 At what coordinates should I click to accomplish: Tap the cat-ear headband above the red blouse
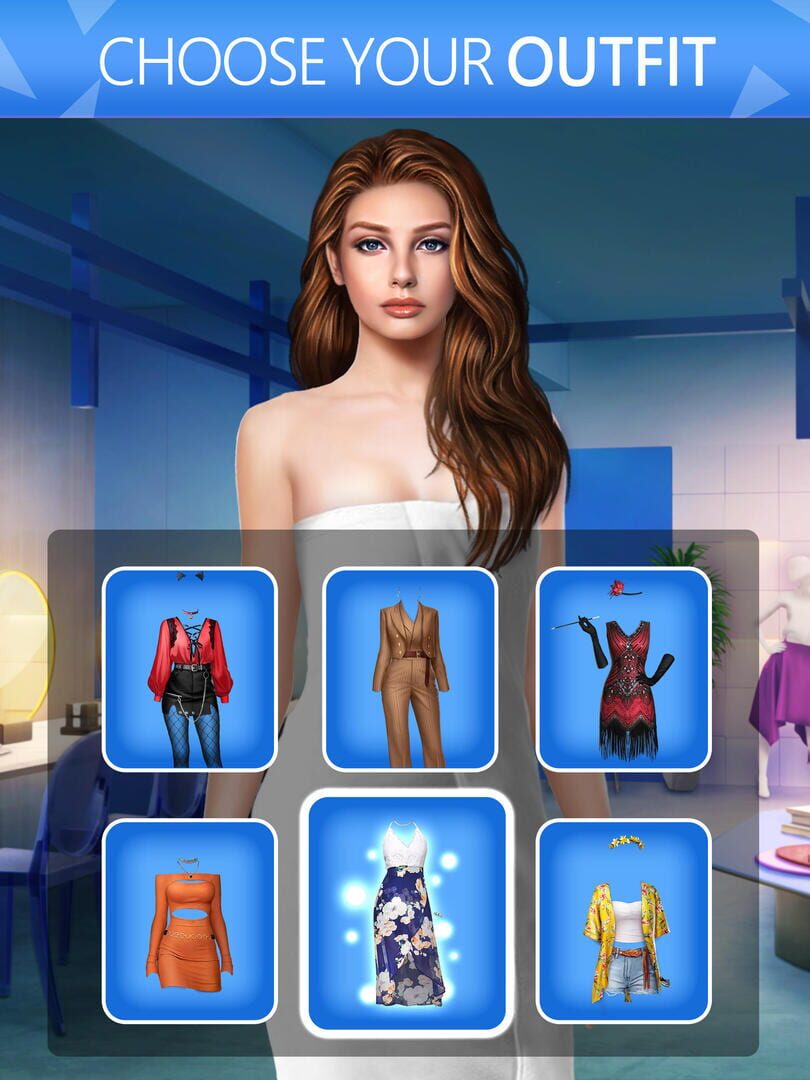click(190, 577)
